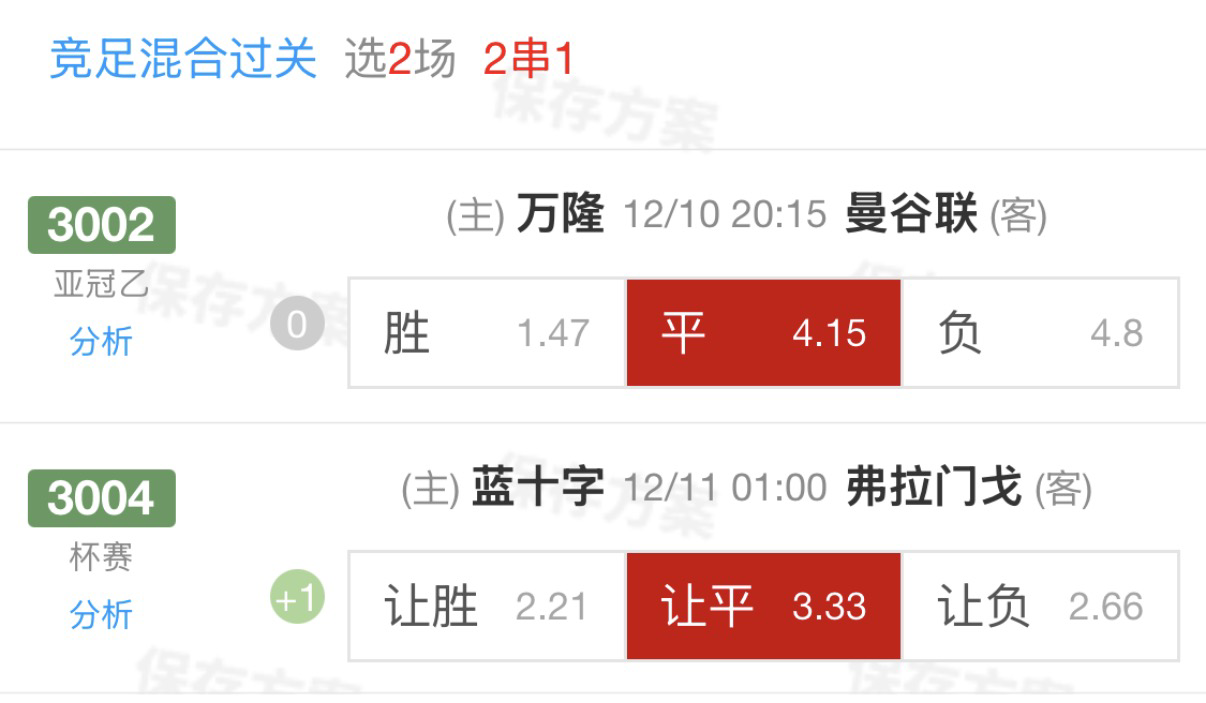Choose 让胜 at 2.21 for 蓝十字
Screen dimensions: 1206x703
click(x=487, y=606)
